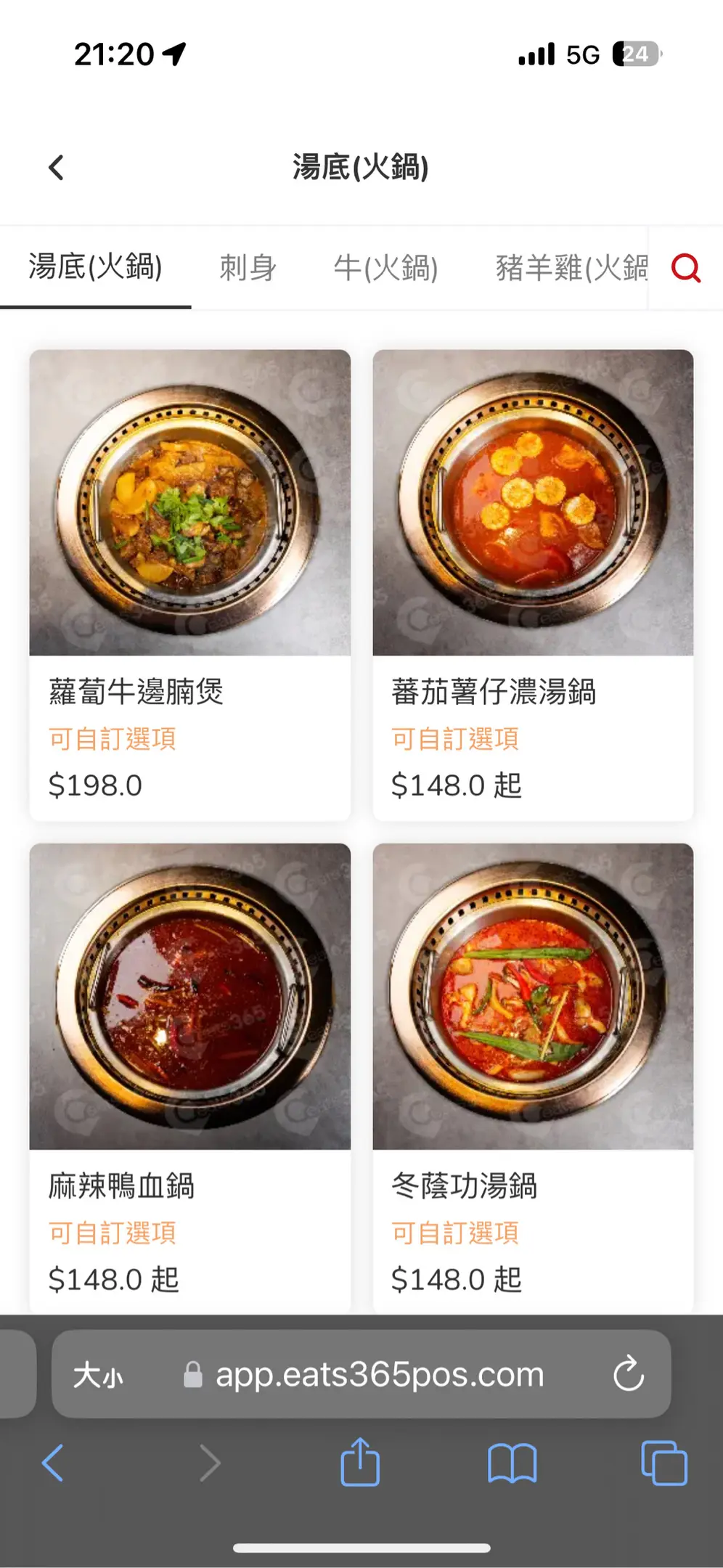View the 冬蔭功湯鍋 item
Image resolution: width=723 pixels, height=1568 pixels.
click(533, 1077)
